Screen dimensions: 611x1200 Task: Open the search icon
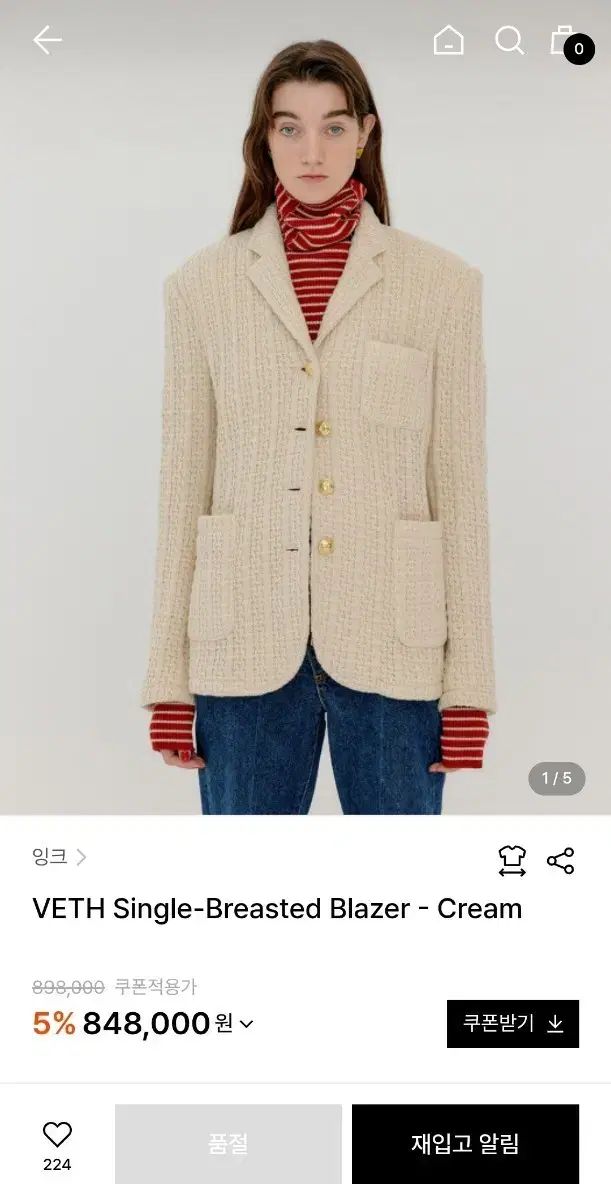(x=509, y=40)
